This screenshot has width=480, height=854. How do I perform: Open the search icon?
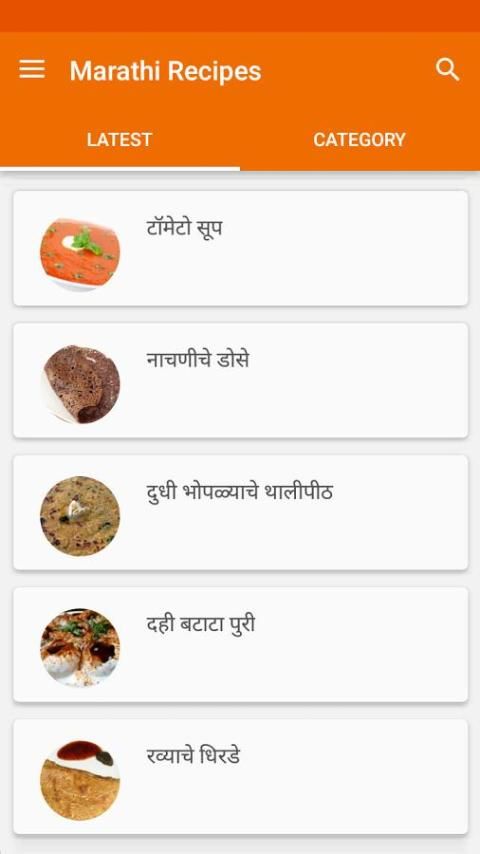coord(447,70)
